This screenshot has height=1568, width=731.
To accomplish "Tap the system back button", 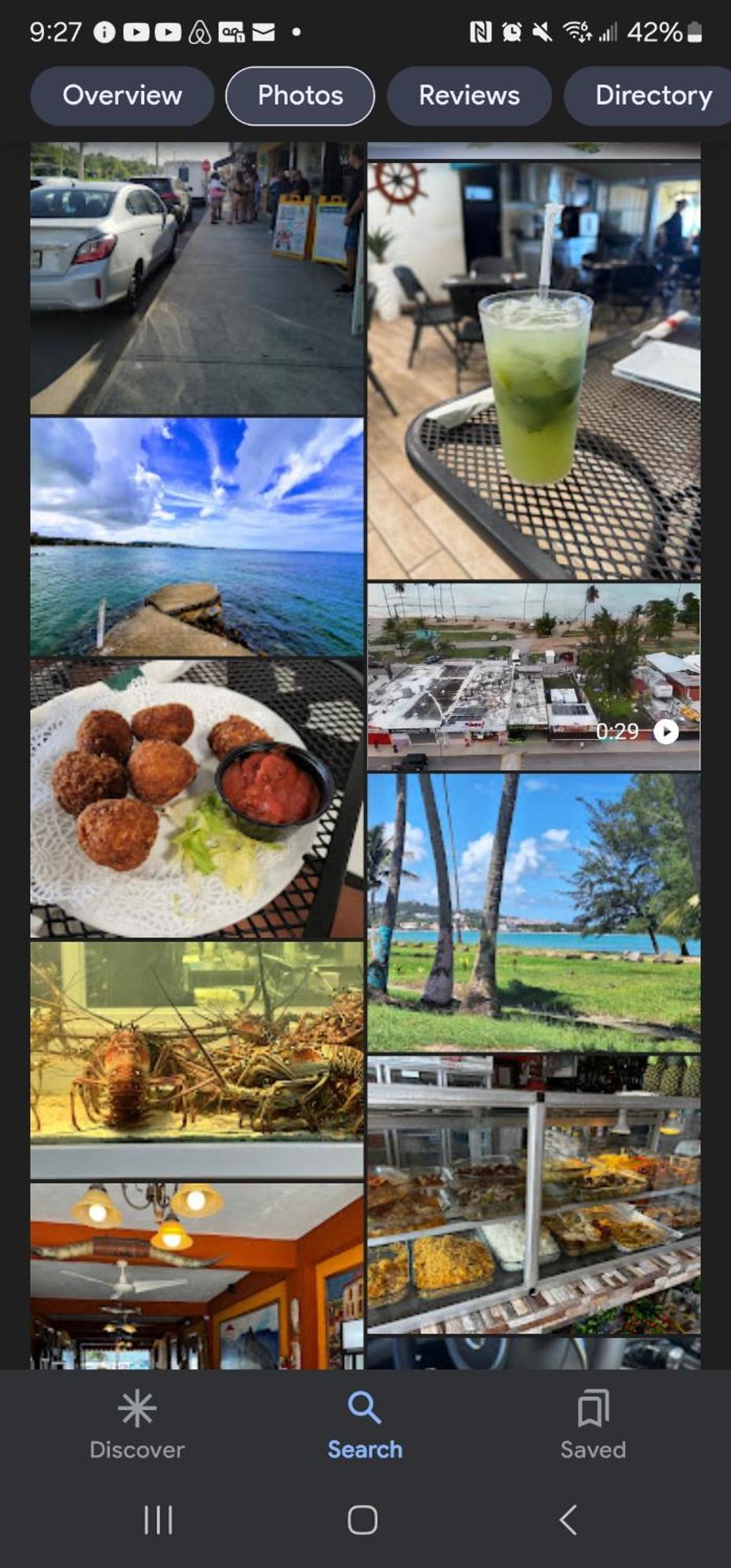I will click(569, 1519).
